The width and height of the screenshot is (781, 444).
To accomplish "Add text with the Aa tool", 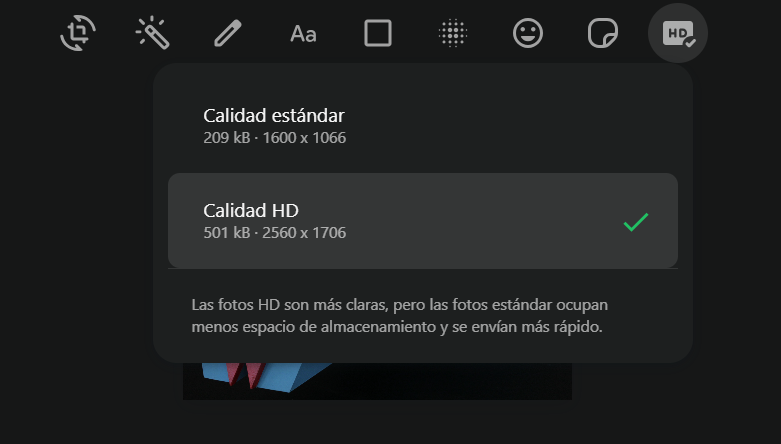I will (x=303, y=34).
